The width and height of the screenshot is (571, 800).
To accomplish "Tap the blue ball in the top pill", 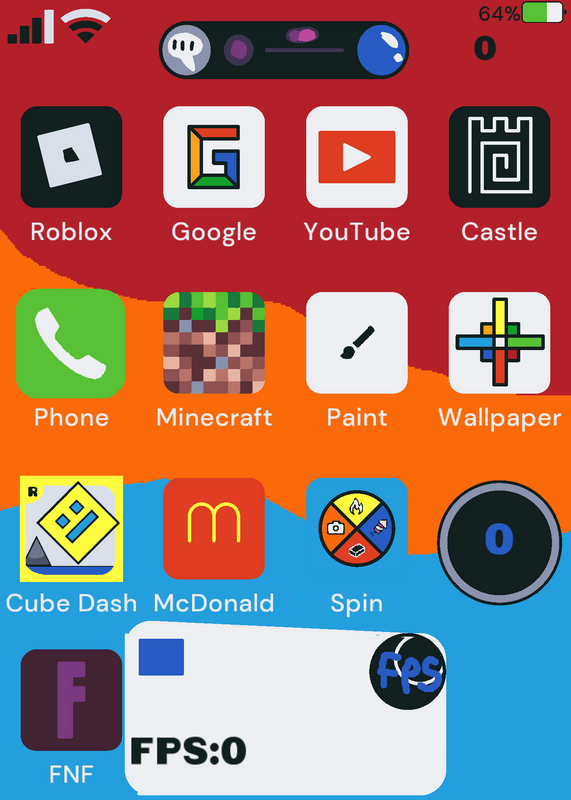I will [382, 50].
